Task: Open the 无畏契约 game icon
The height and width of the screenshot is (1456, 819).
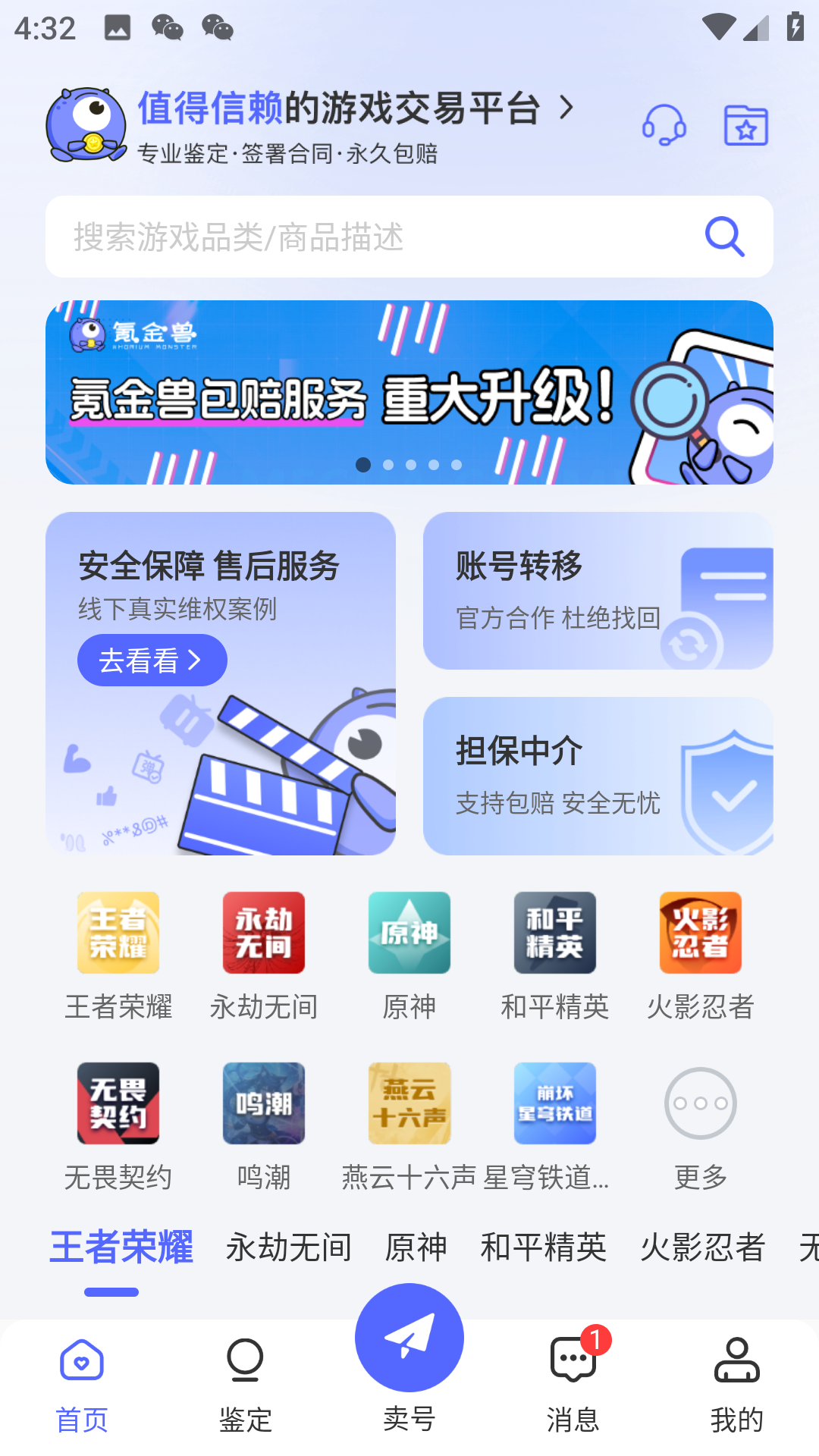Action: (x=118, y=1103)
